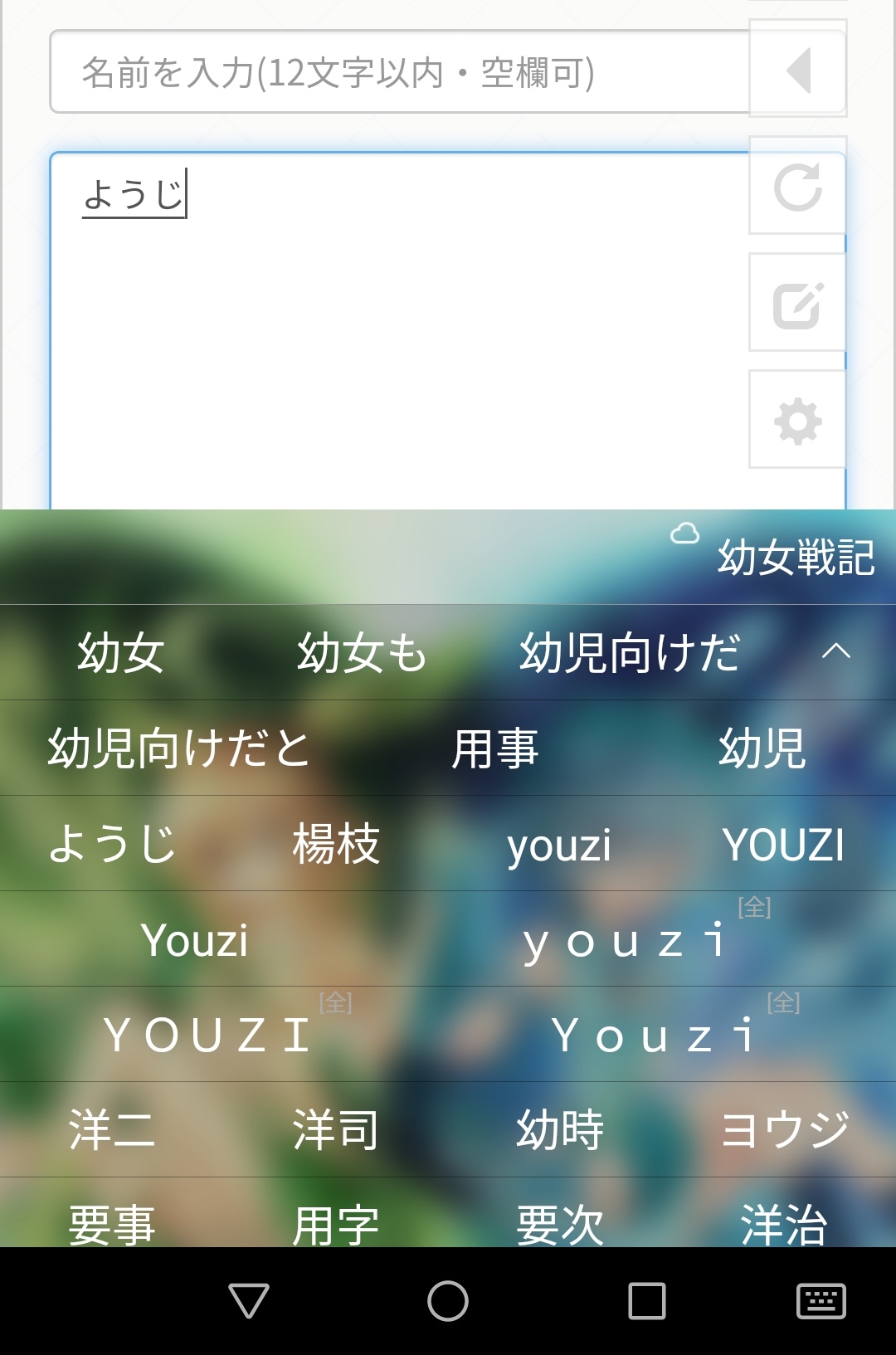Viewport: 896px width, 1355px height.
Task: Select candidate 幼児向けだ
Action: click(x=629, y=652)
